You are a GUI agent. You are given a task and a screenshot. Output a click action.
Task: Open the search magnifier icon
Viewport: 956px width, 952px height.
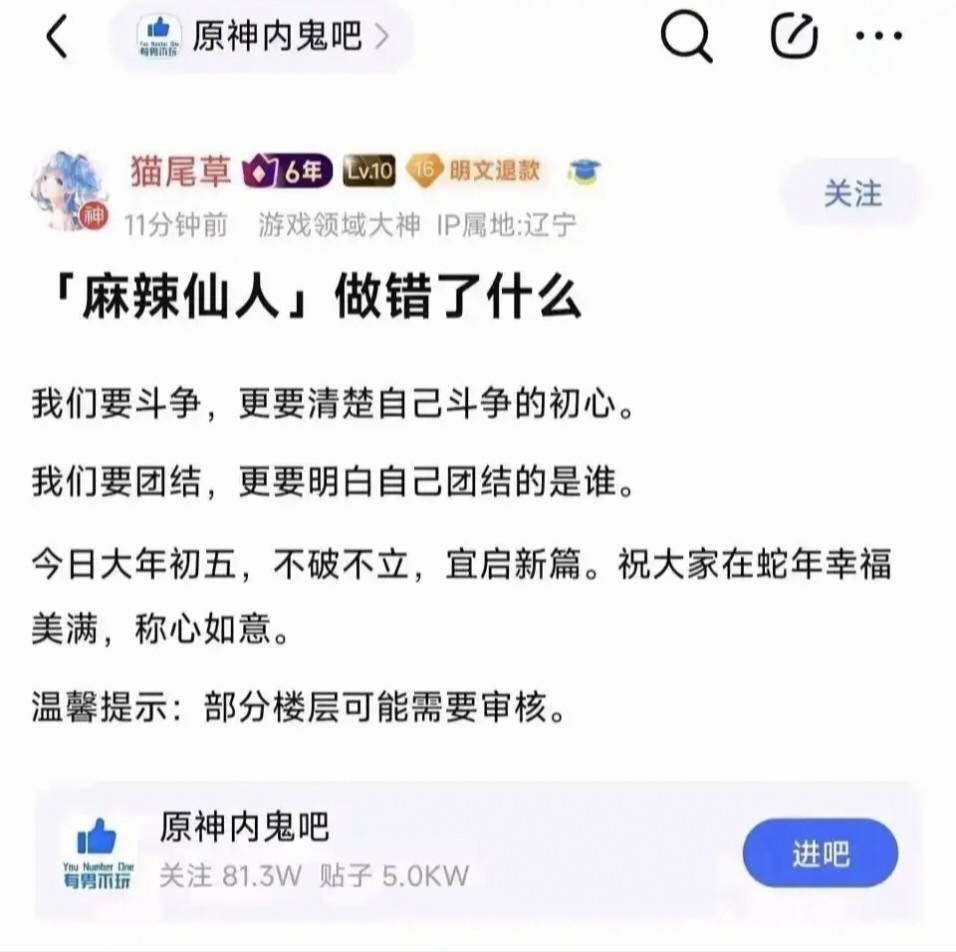pos(687,35)
